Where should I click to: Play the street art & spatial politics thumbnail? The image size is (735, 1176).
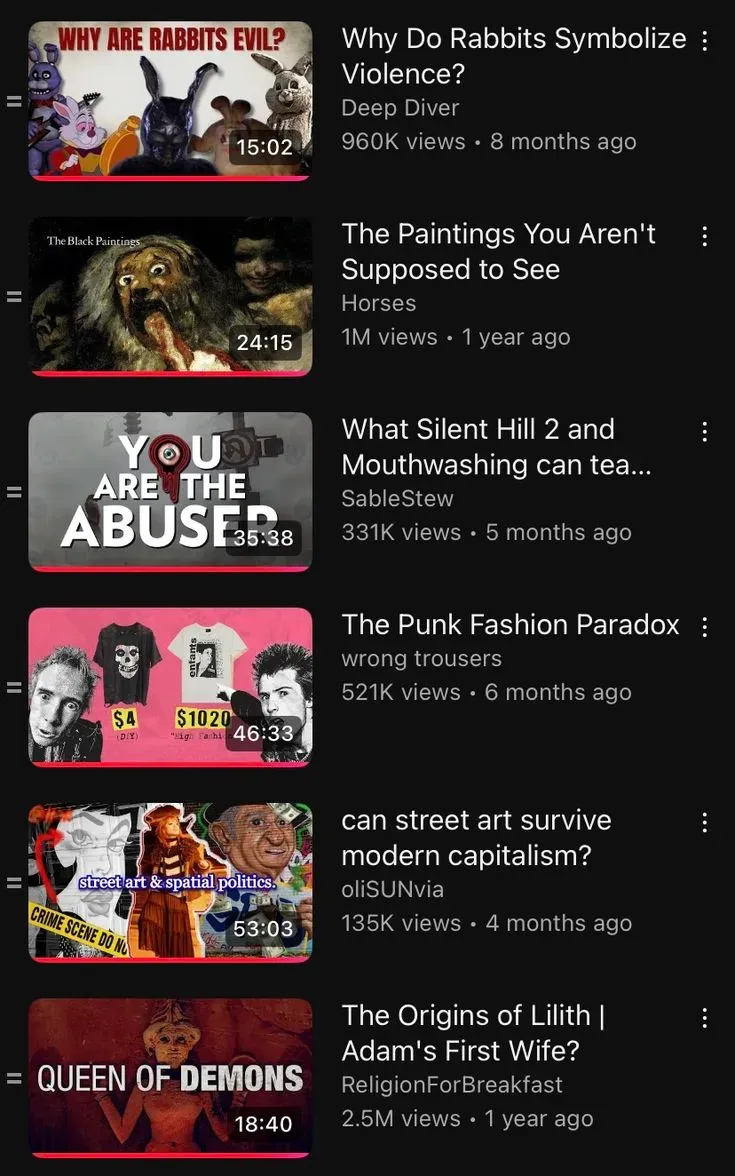[170, 882]
